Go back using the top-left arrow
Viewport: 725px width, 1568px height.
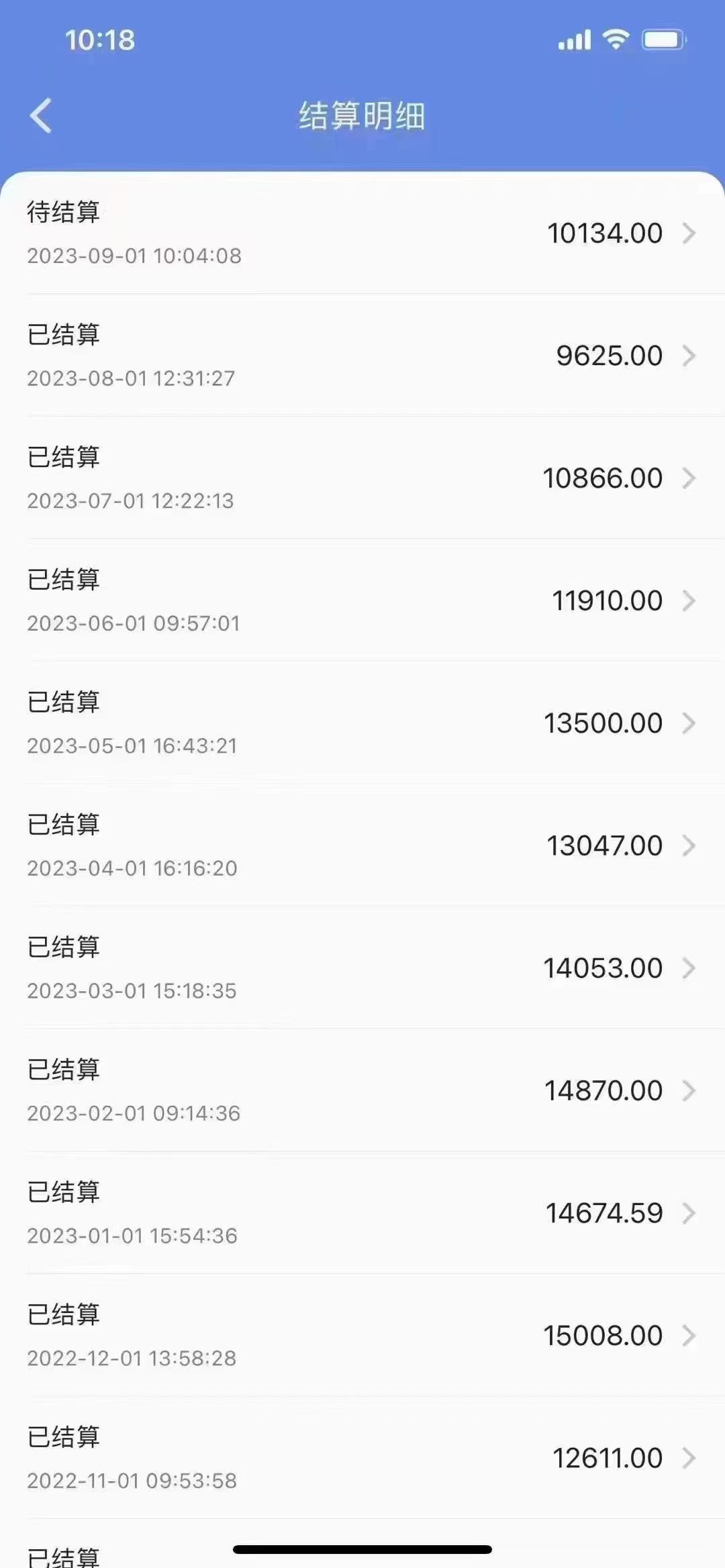coord(41,115)
